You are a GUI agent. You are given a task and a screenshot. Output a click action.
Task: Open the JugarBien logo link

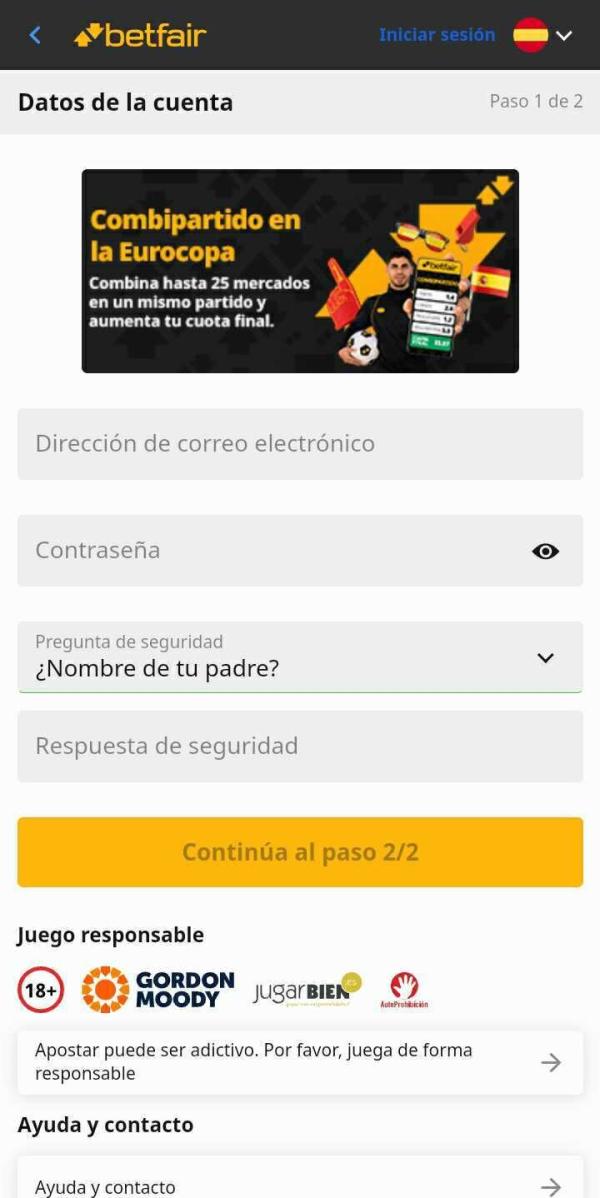point(307,990)
